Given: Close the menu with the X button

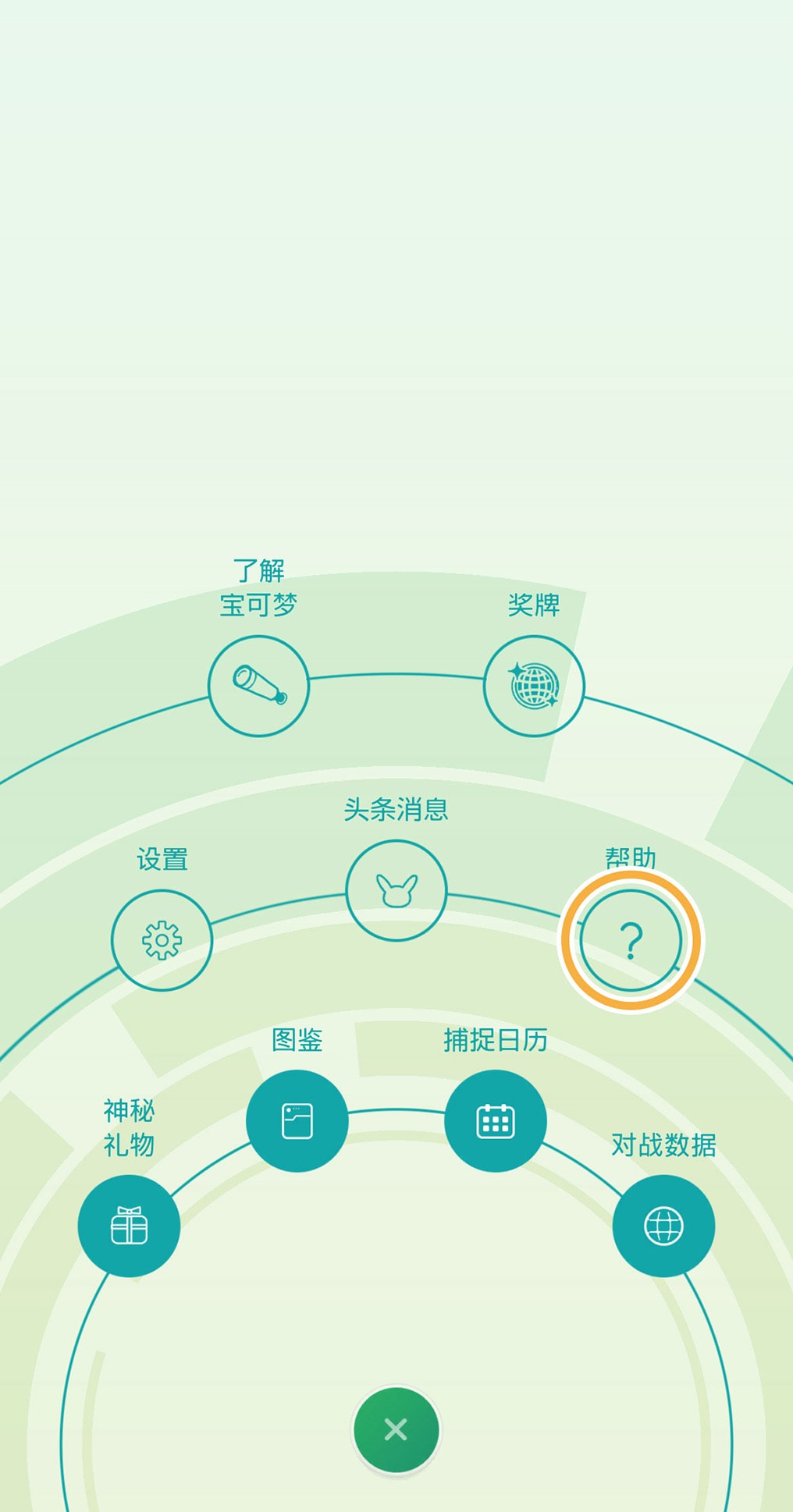Looking at the screenshot, I should [396, 1429].
